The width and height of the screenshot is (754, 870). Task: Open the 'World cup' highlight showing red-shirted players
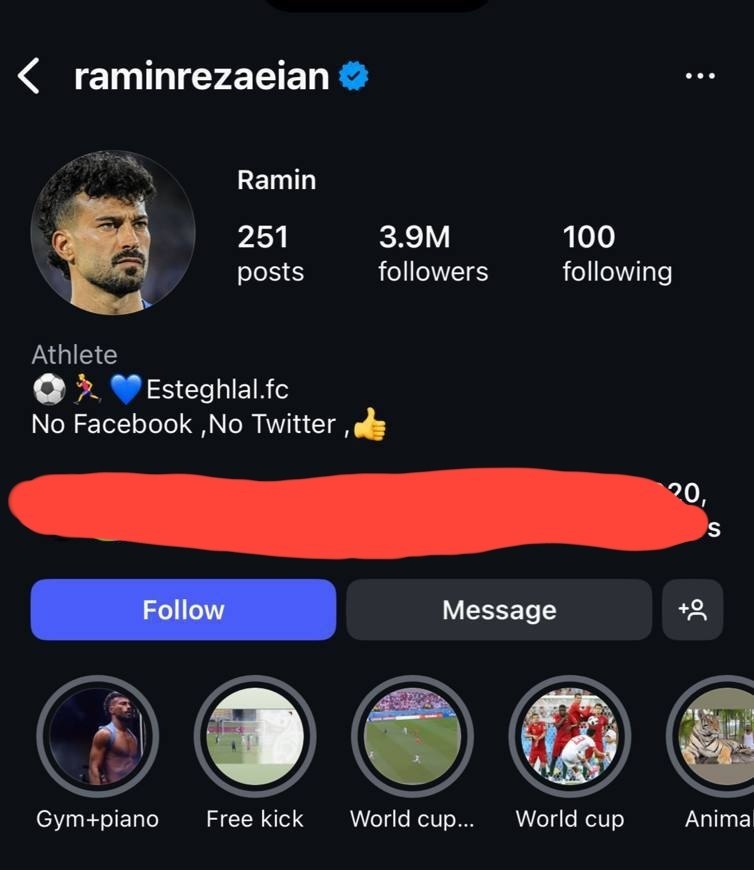(569, 738)
